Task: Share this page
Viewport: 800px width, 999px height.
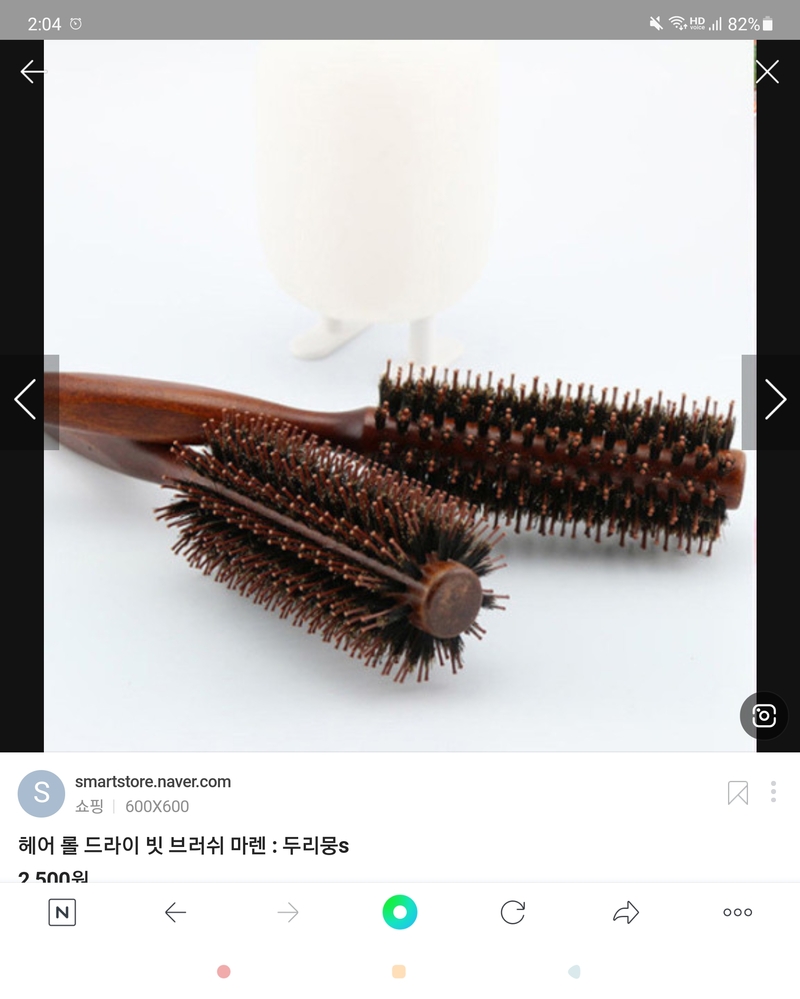Action: [626, 912]
